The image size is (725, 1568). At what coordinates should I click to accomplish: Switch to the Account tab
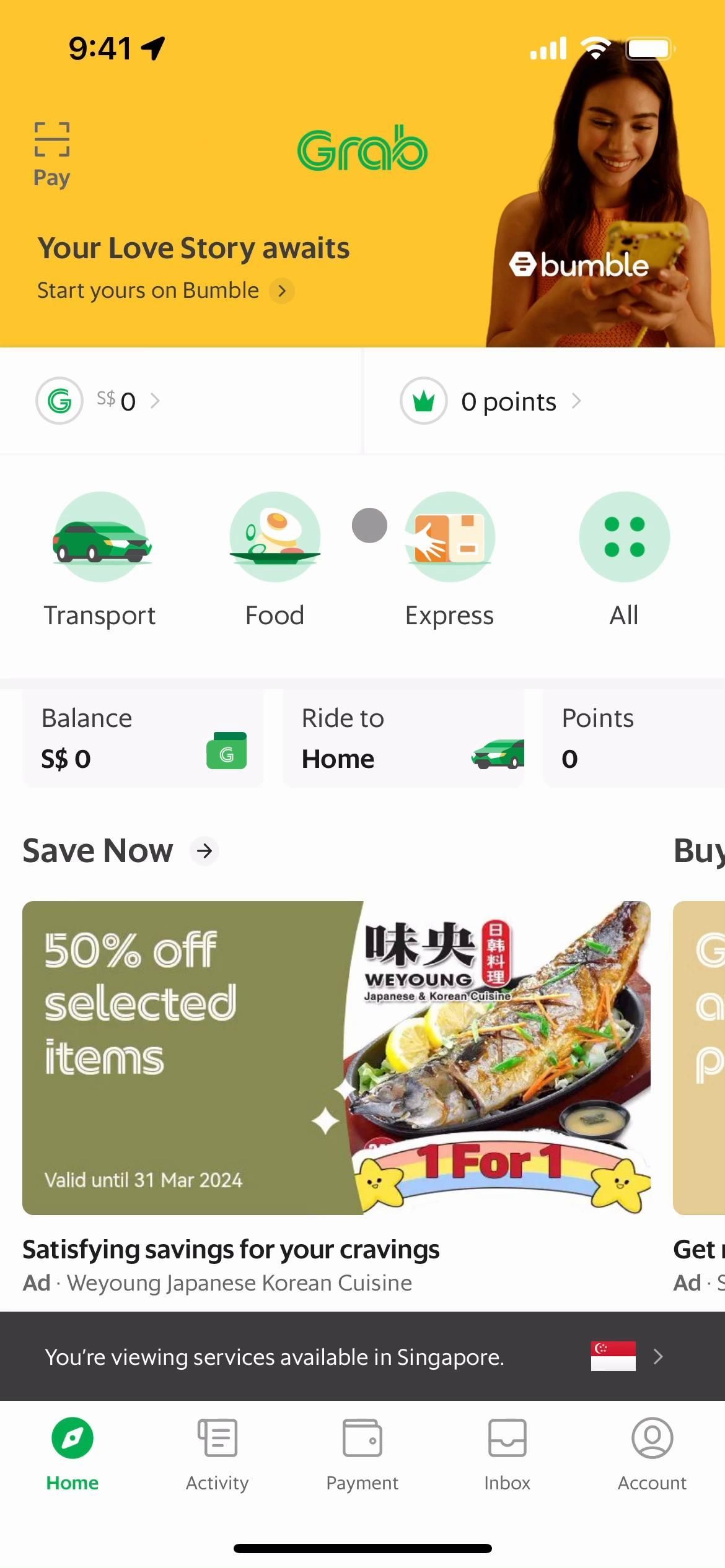click(x=652, y=1454)
